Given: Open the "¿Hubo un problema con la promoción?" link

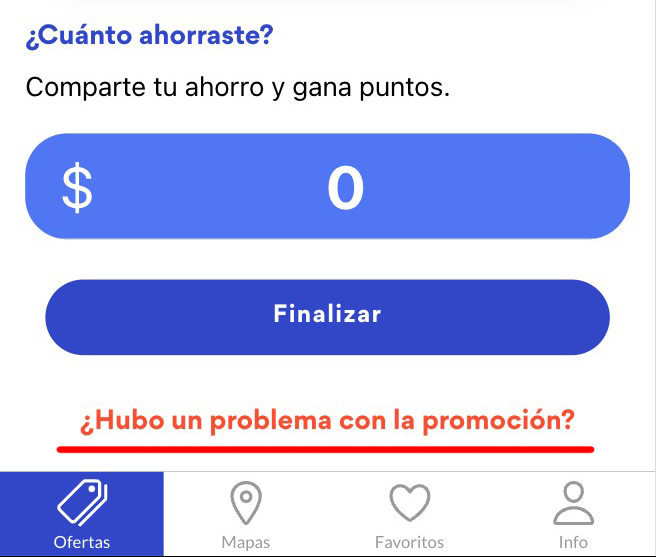Looking at the screenshot, I should (327, 421).
